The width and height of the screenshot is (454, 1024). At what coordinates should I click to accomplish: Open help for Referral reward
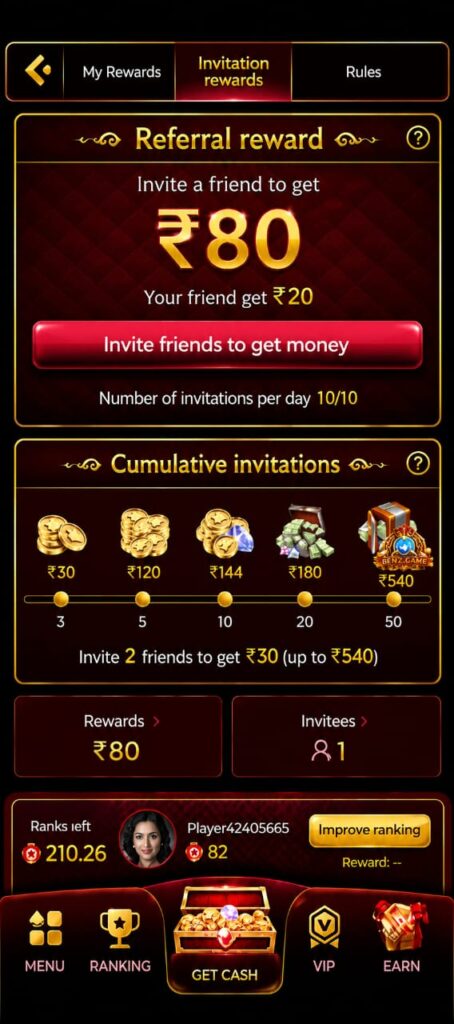point(418,138)
